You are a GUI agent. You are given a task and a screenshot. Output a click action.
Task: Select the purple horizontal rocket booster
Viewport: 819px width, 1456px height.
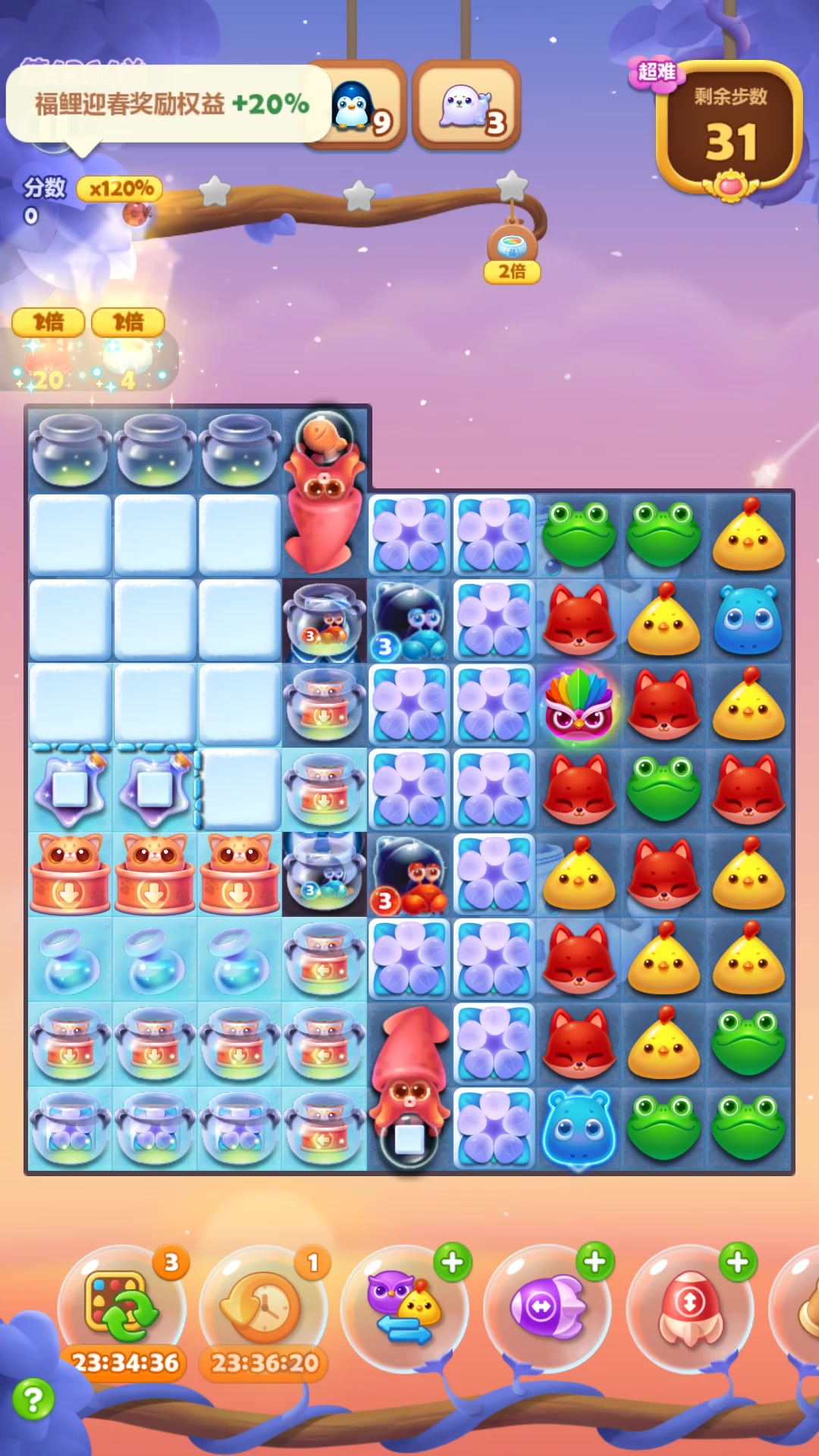coord(548,1308)
